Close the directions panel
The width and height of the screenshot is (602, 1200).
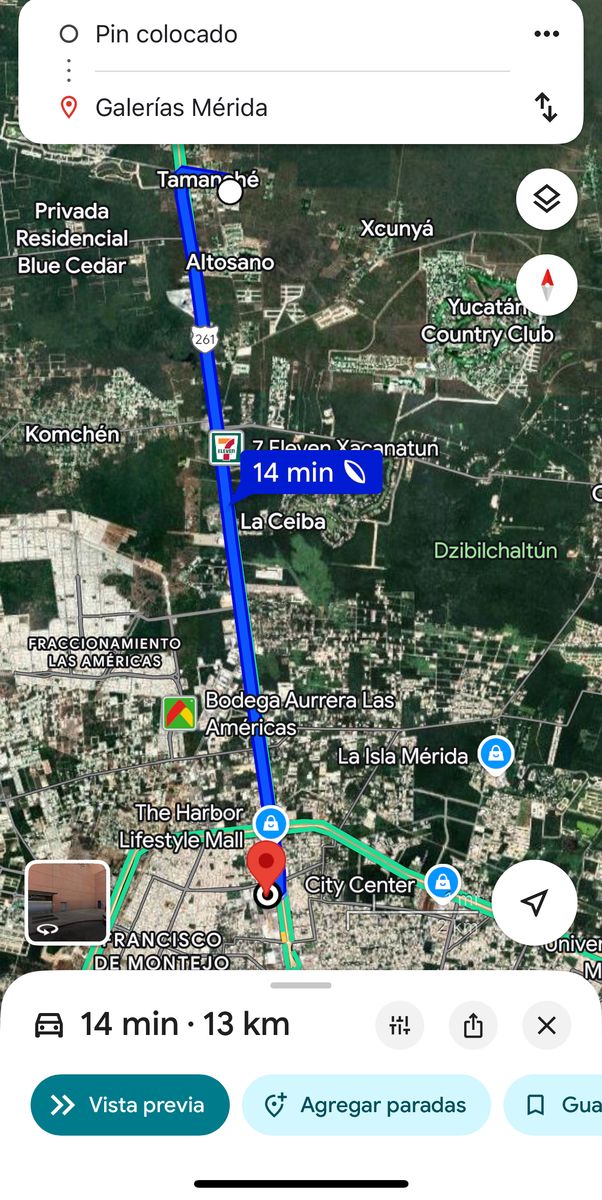(x=546, y=1025)
